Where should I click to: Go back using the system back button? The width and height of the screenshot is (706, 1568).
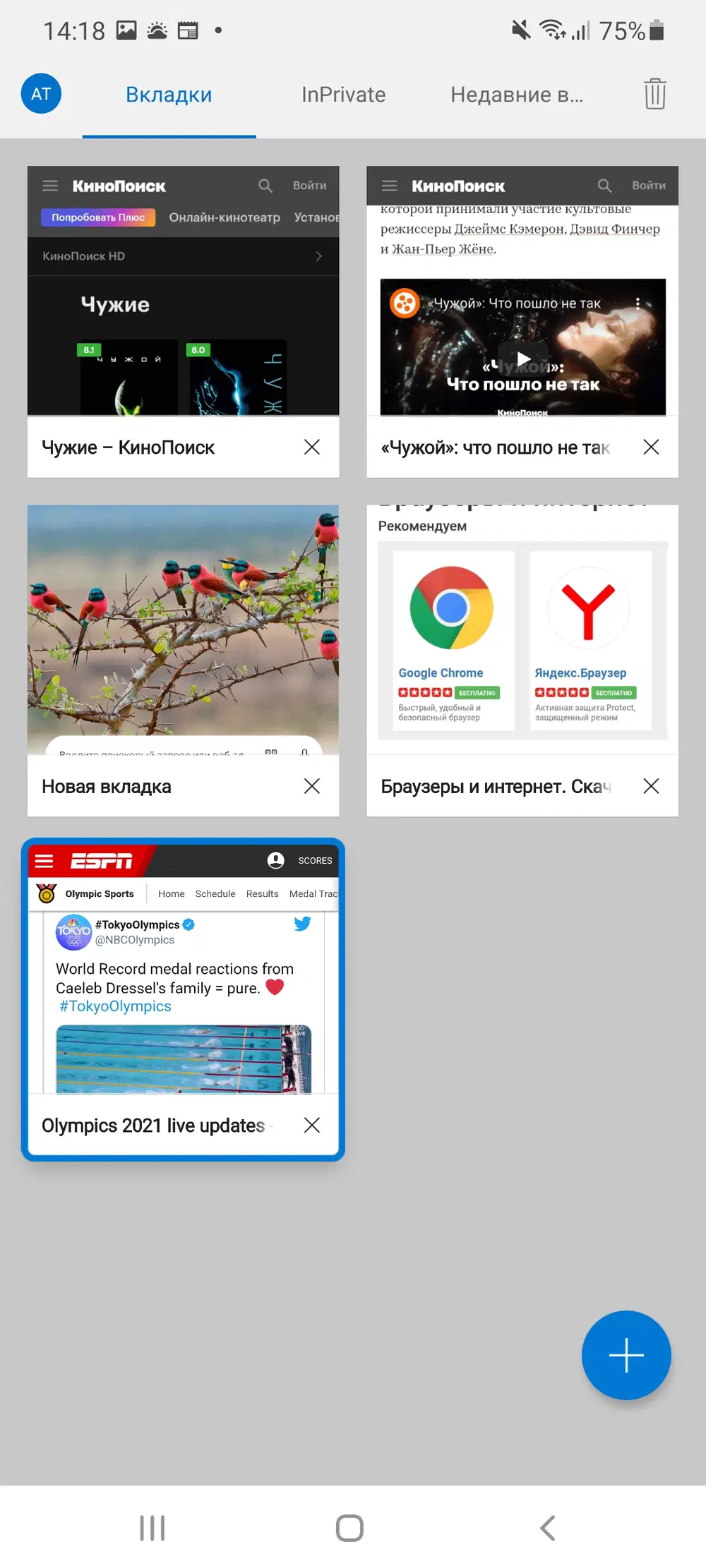(548, 1528)
